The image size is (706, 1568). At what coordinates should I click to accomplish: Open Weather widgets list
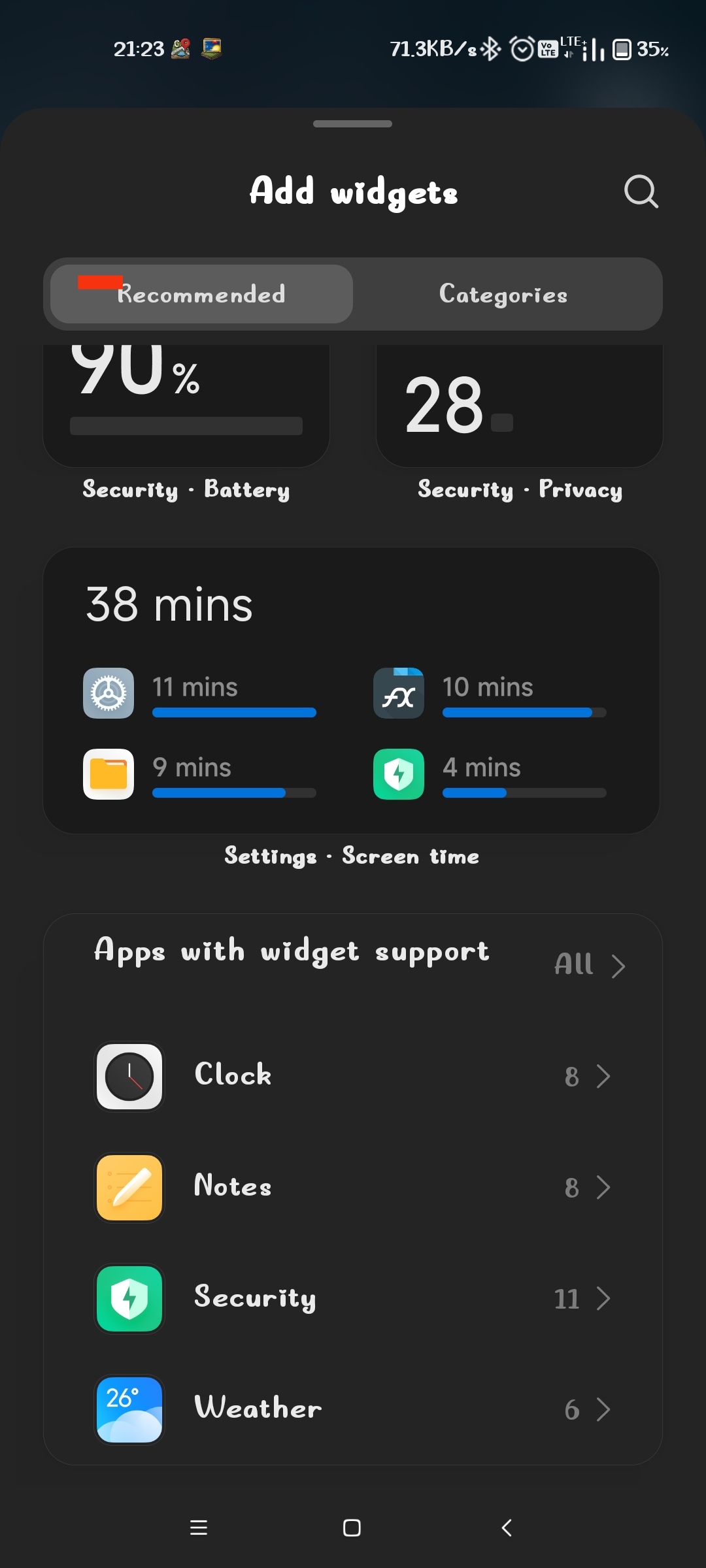point(353,1409)
